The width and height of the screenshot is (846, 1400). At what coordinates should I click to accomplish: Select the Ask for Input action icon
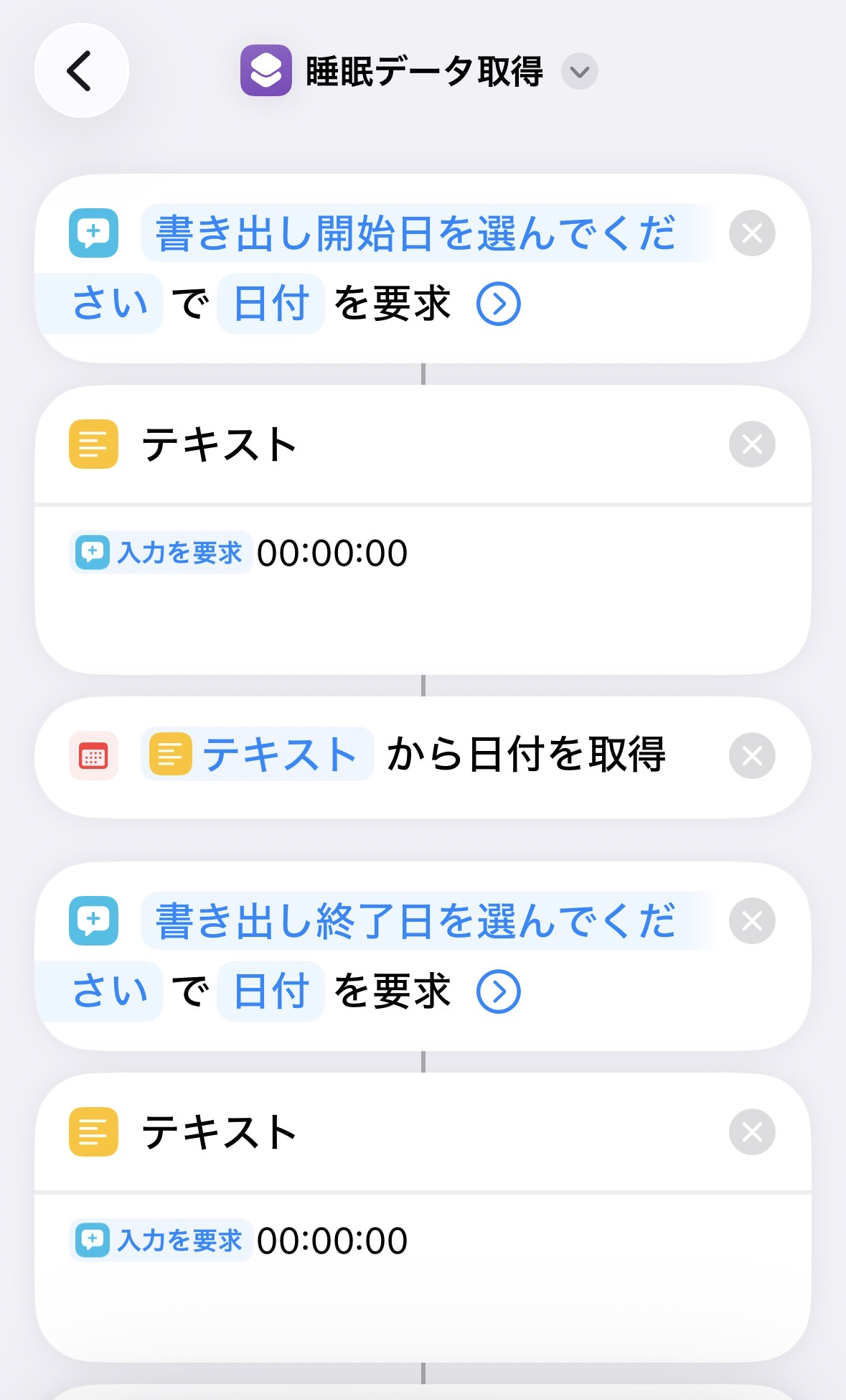[93, 233]
